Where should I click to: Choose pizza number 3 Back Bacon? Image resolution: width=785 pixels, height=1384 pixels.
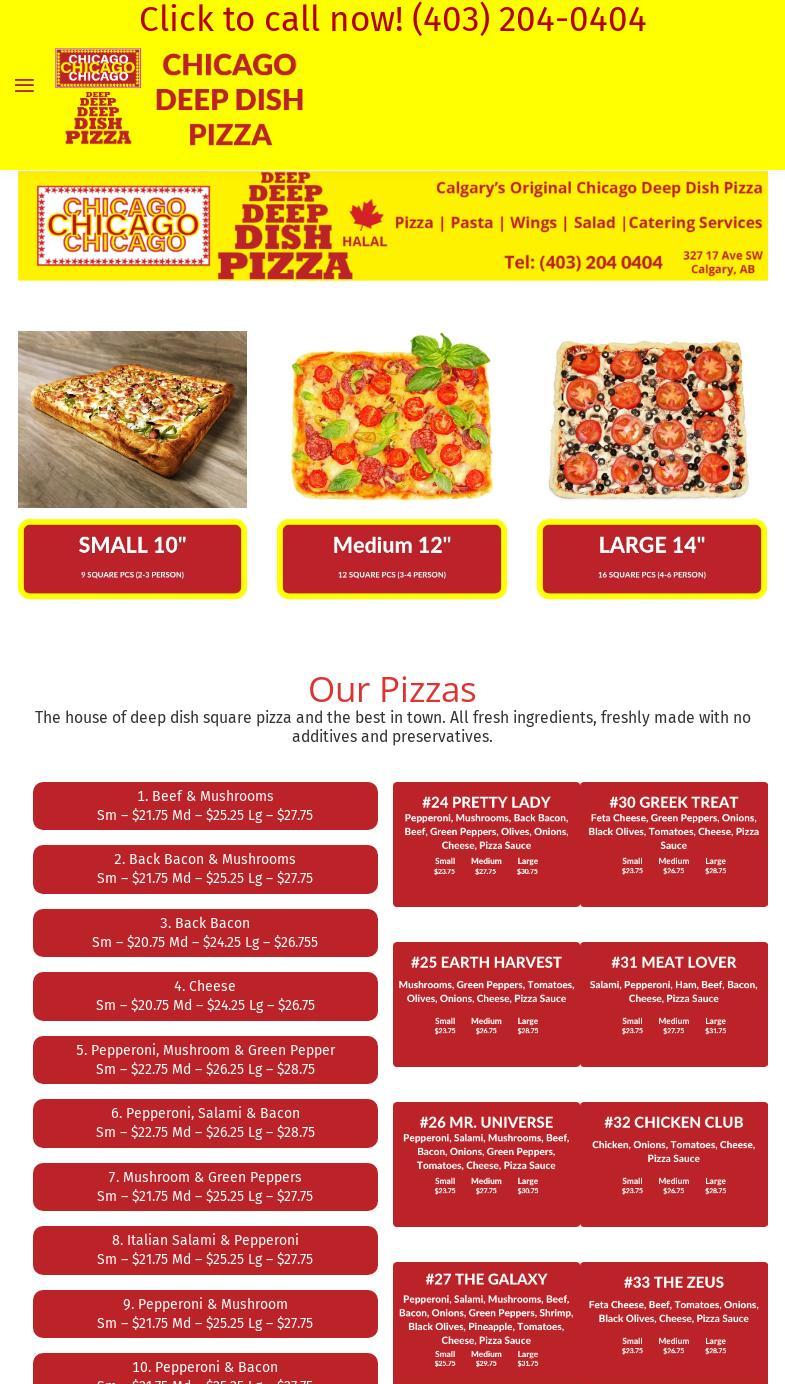[x=205, y=933]
